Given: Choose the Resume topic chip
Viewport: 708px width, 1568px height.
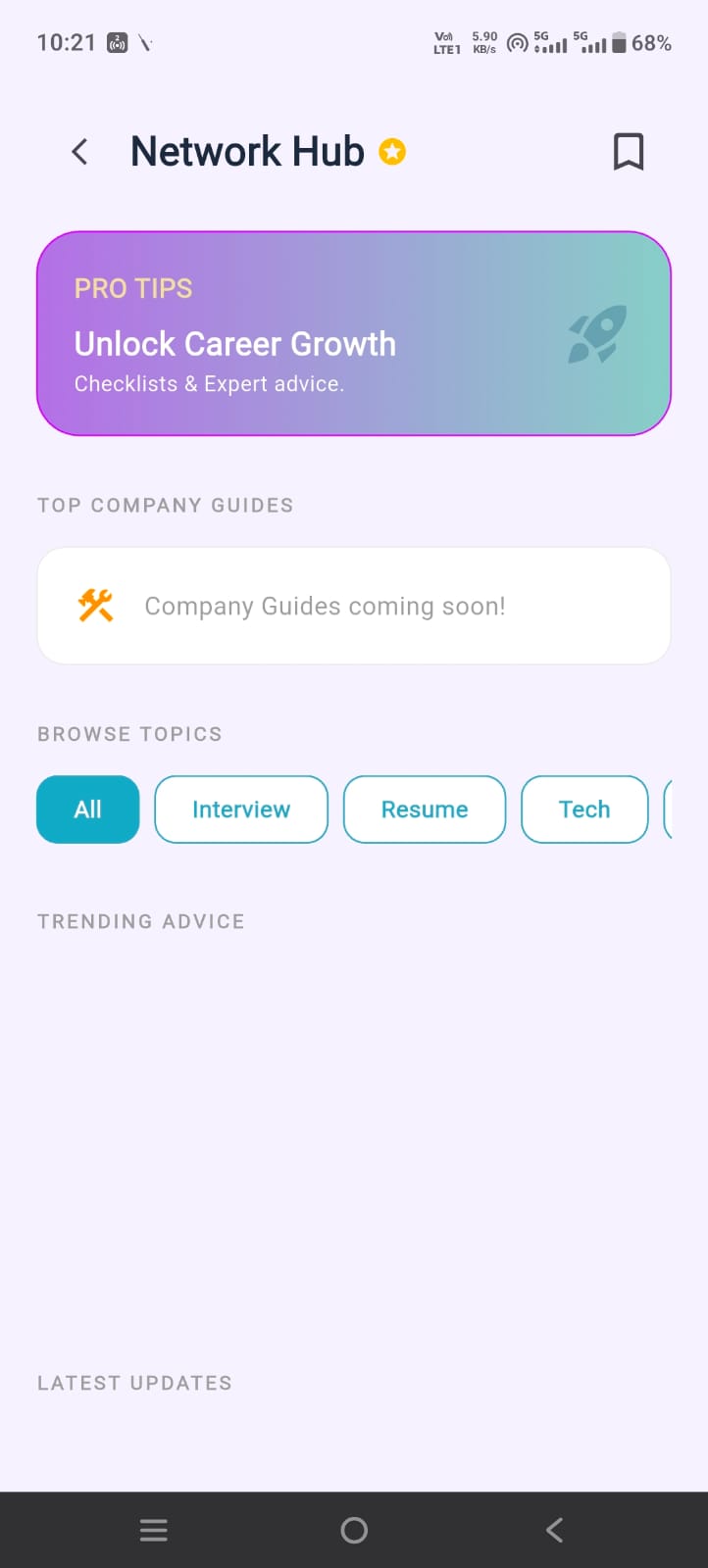Looking at the screenshot, I should [424, 809].
